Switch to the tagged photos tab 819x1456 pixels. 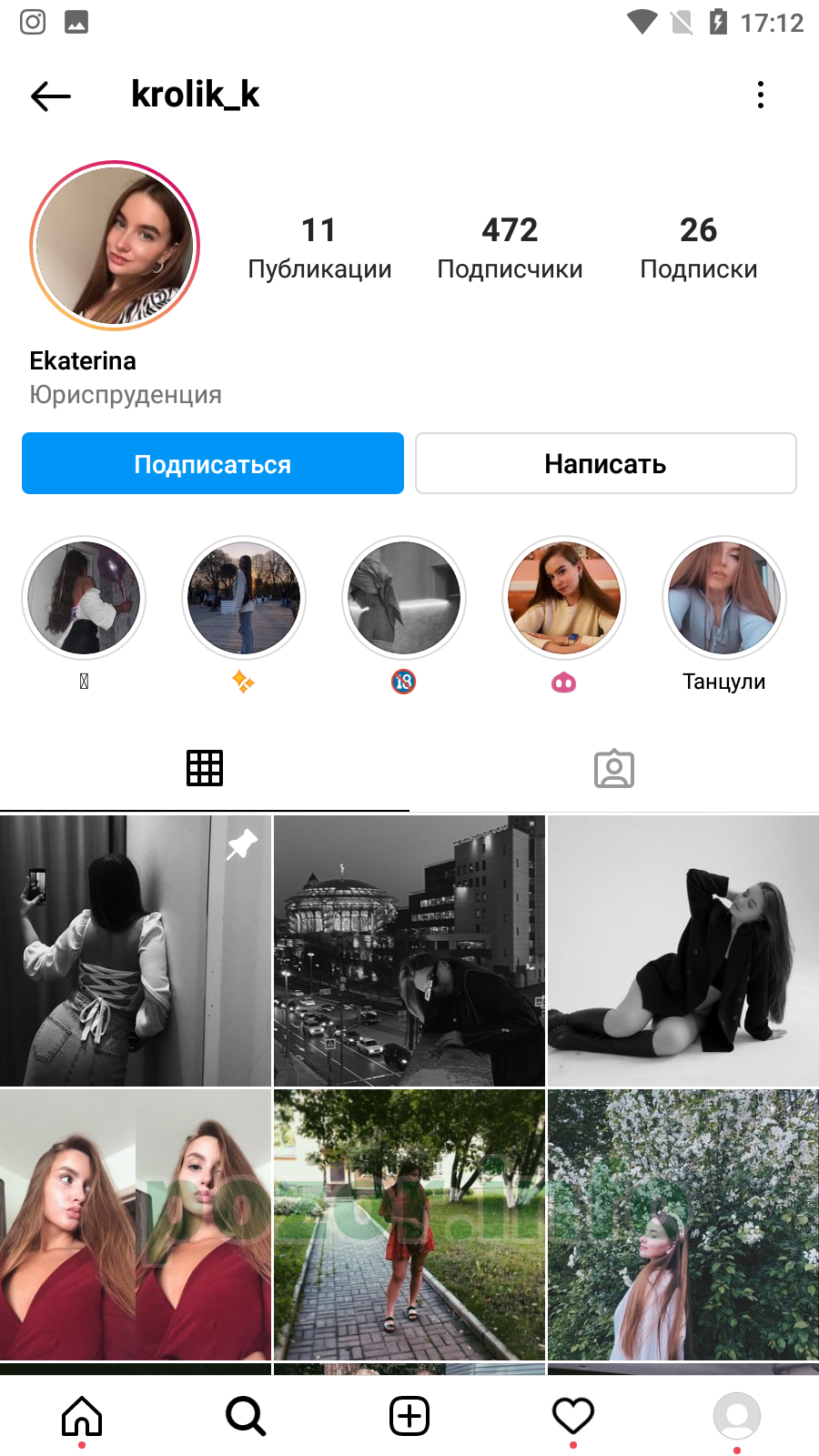point(614,768)
